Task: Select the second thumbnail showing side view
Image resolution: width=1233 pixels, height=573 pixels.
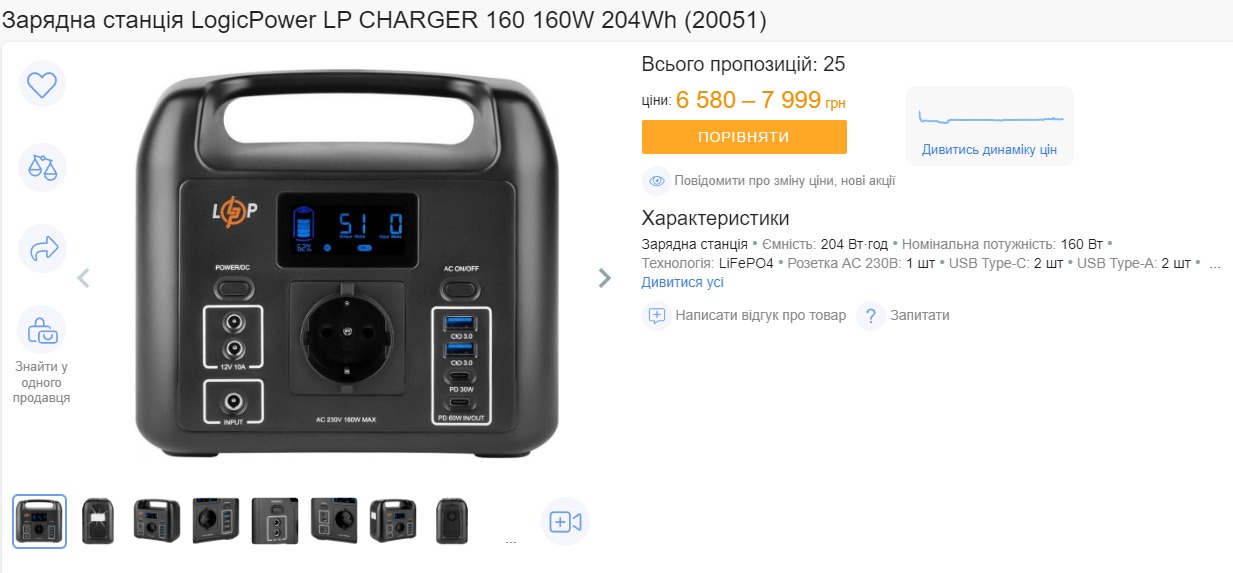Action: (98, 521)
